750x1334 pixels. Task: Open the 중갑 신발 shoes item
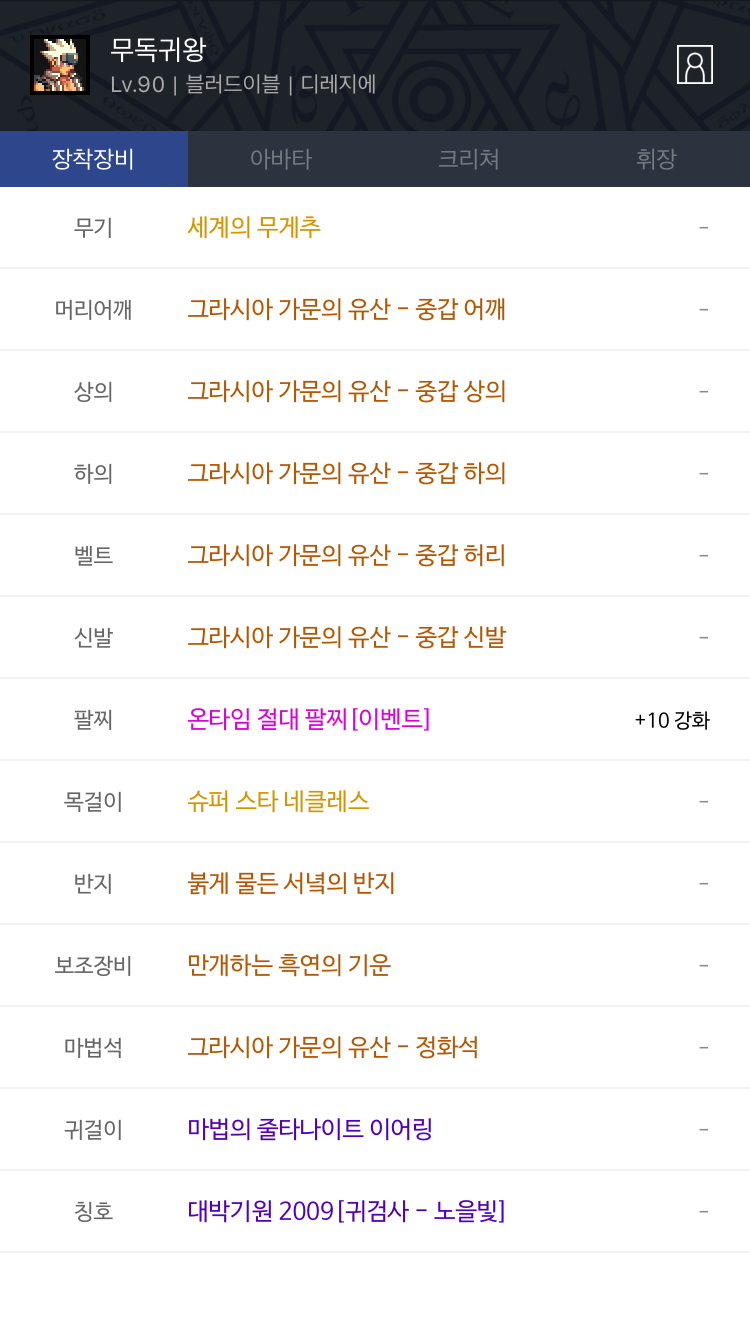tap(346, 638)
